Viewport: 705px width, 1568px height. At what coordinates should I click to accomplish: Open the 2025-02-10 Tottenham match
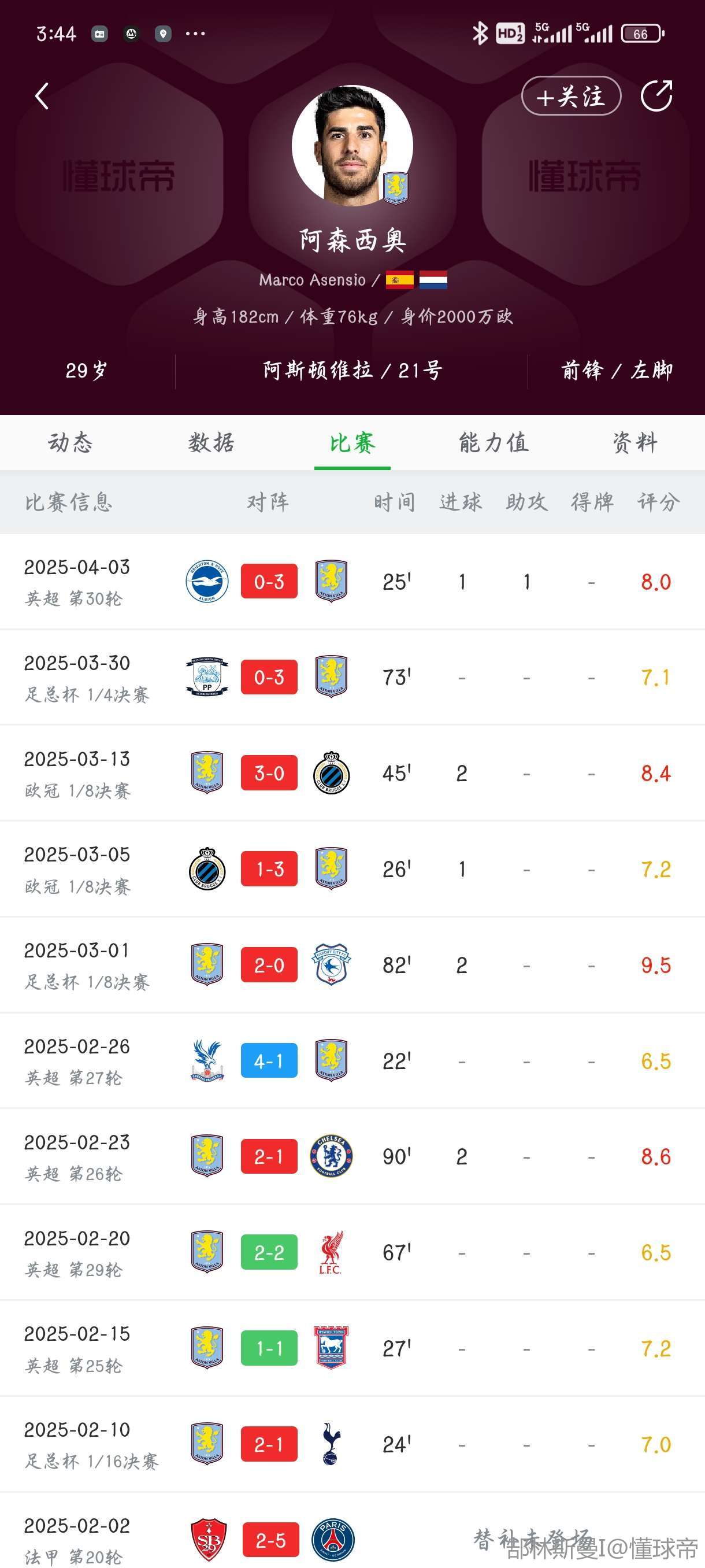352,1444
